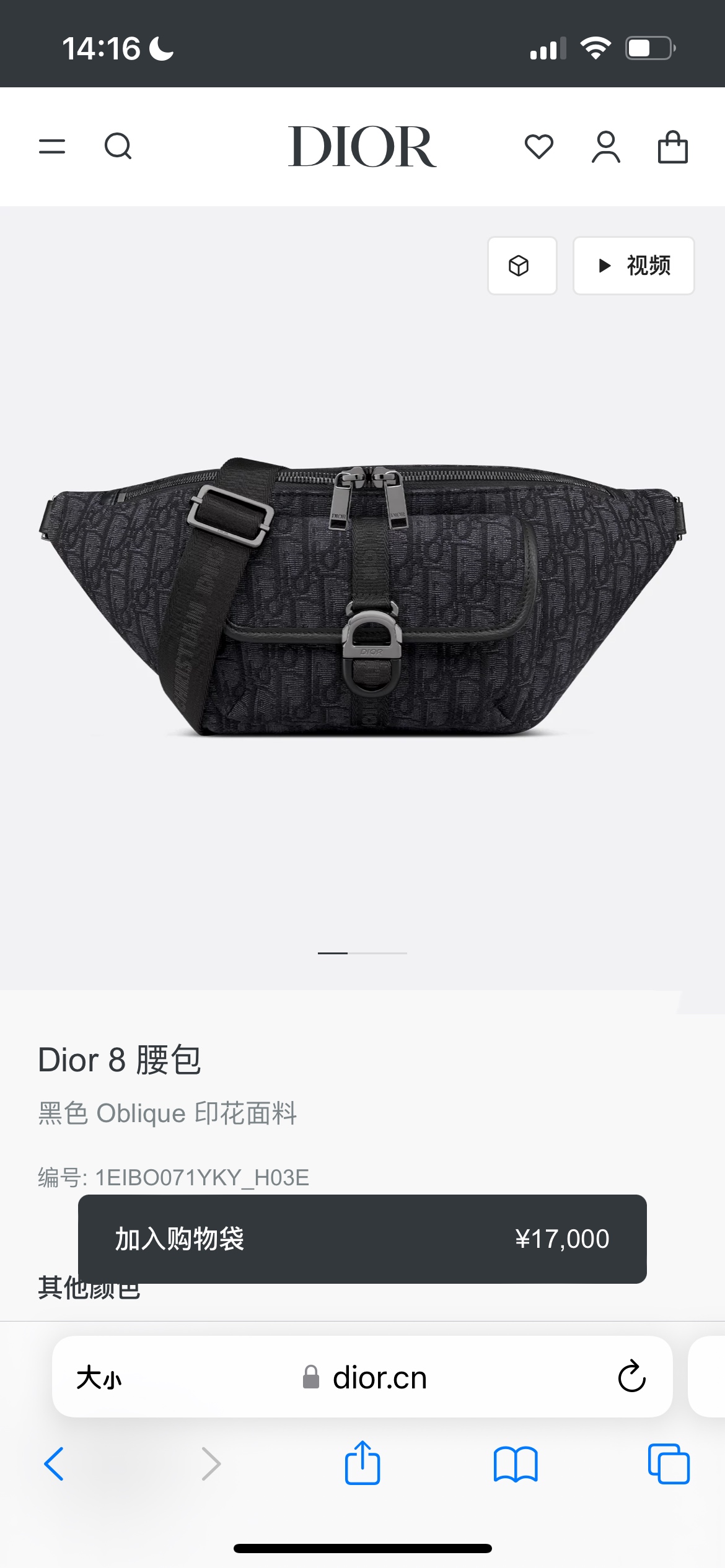
Task: Add the bag to cart (加入购物袋)
Action: (x=362, y=1239)
